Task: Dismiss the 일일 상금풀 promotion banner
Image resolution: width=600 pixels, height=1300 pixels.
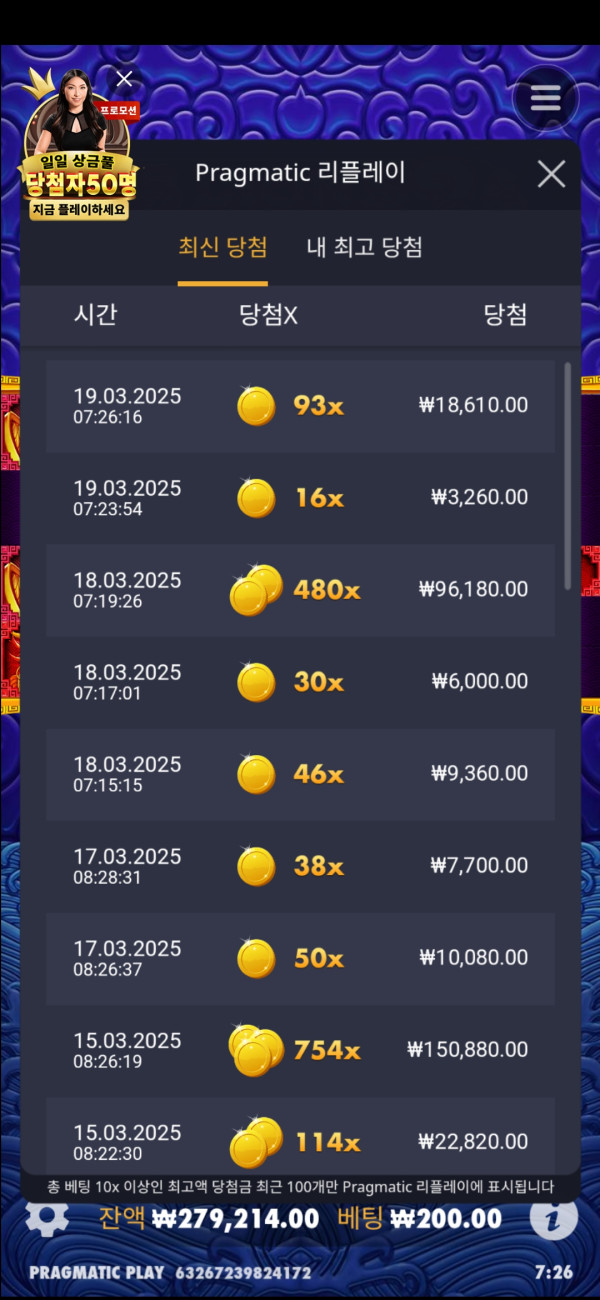Action: 124,79
